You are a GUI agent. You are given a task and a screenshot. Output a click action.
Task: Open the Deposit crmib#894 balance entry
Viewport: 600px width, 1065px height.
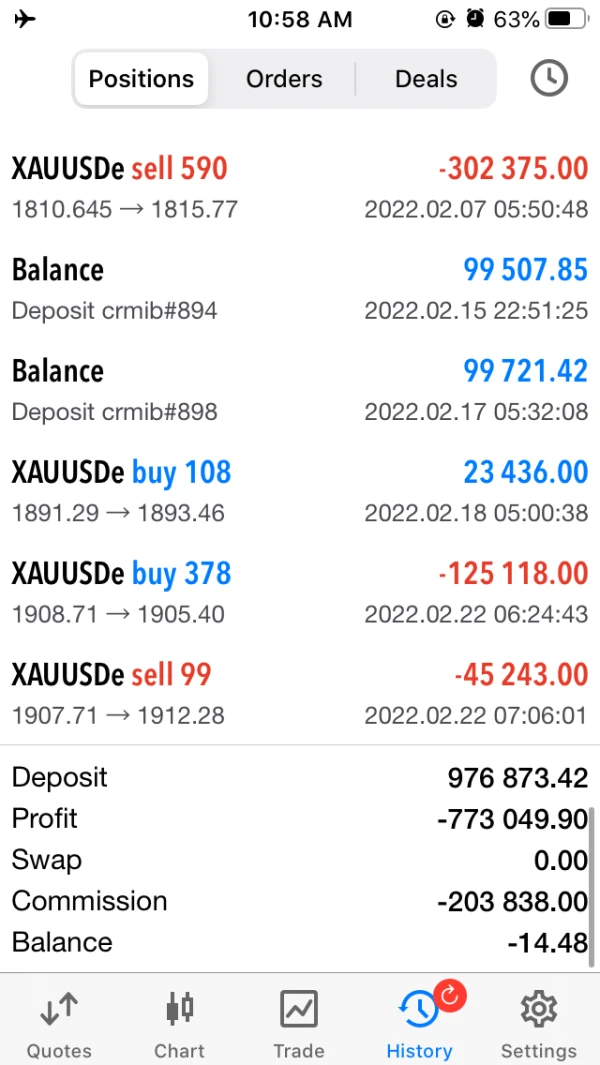300,289
